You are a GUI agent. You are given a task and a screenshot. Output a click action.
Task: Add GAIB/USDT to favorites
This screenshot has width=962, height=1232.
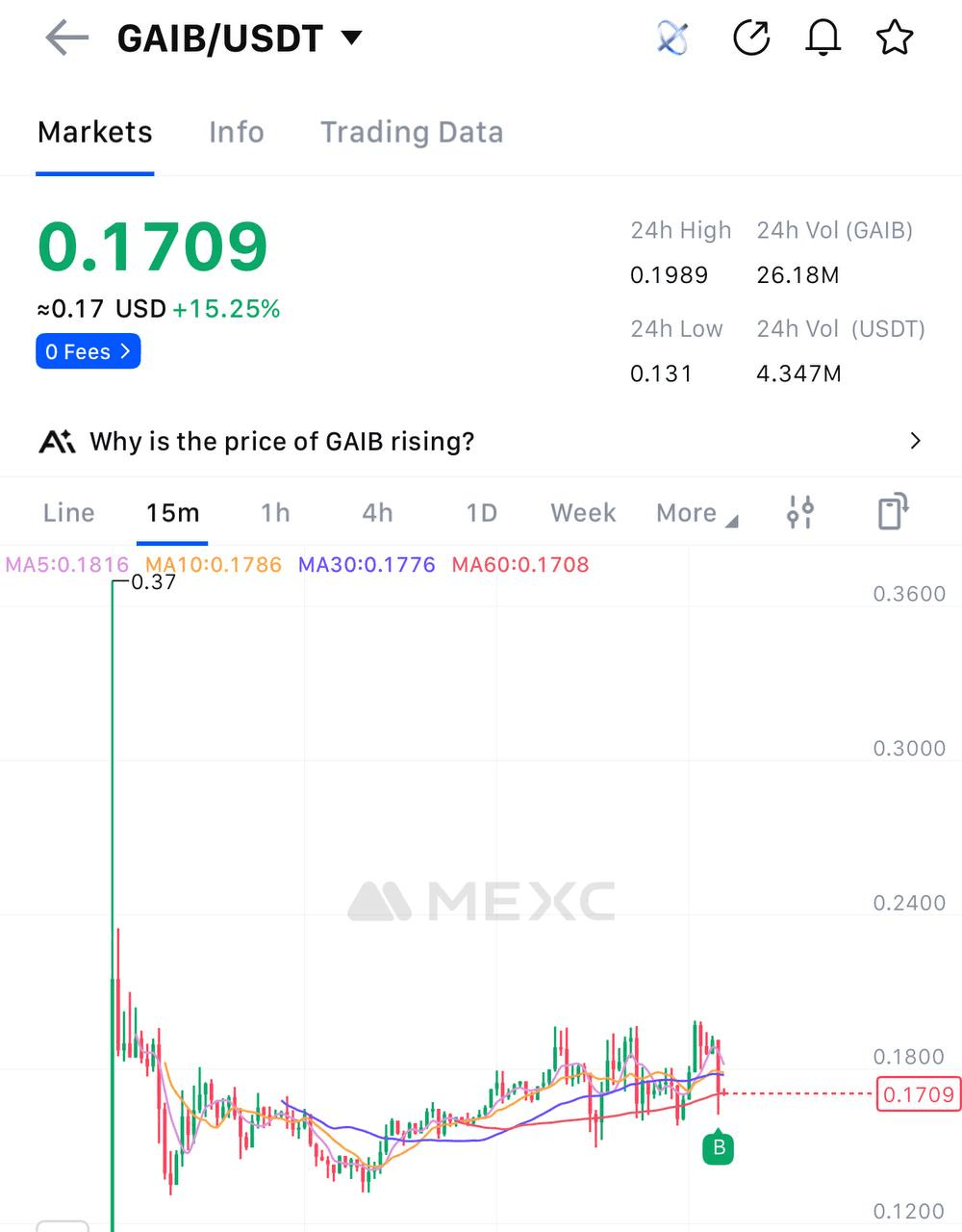pyautogui.click(x=894, y=38)
